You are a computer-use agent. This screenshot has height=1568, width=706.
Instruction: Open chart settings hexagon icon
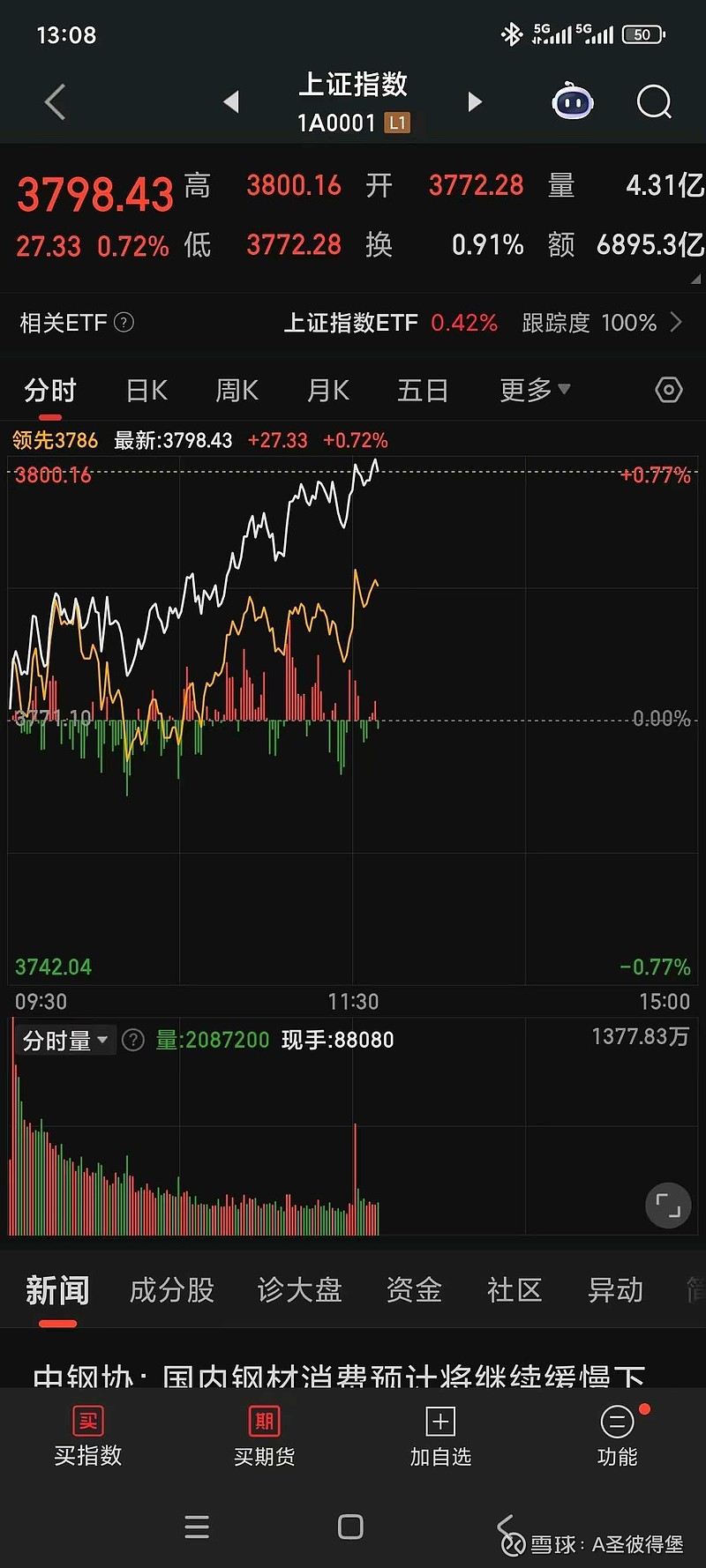coord(669,390)
